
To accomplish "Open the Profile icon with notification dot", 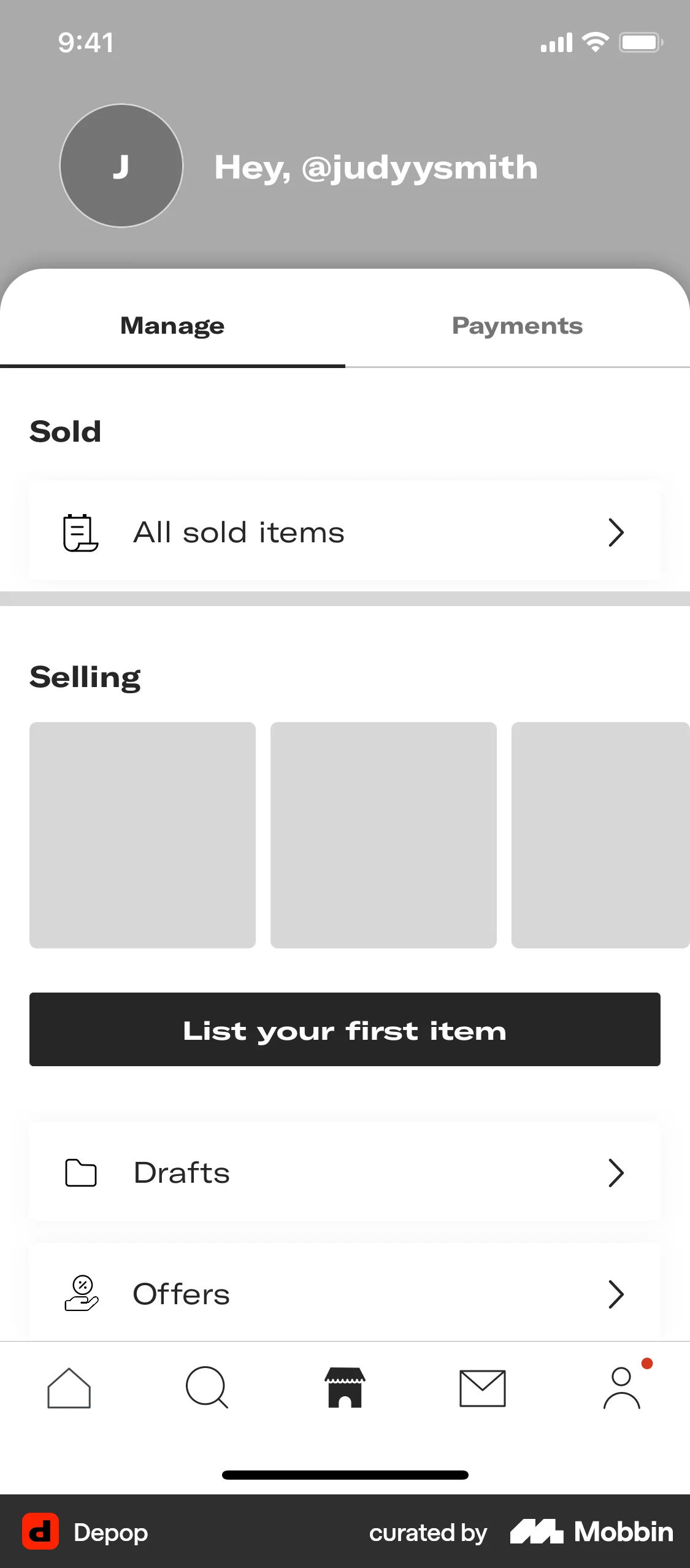I will tap(621, 1390).
